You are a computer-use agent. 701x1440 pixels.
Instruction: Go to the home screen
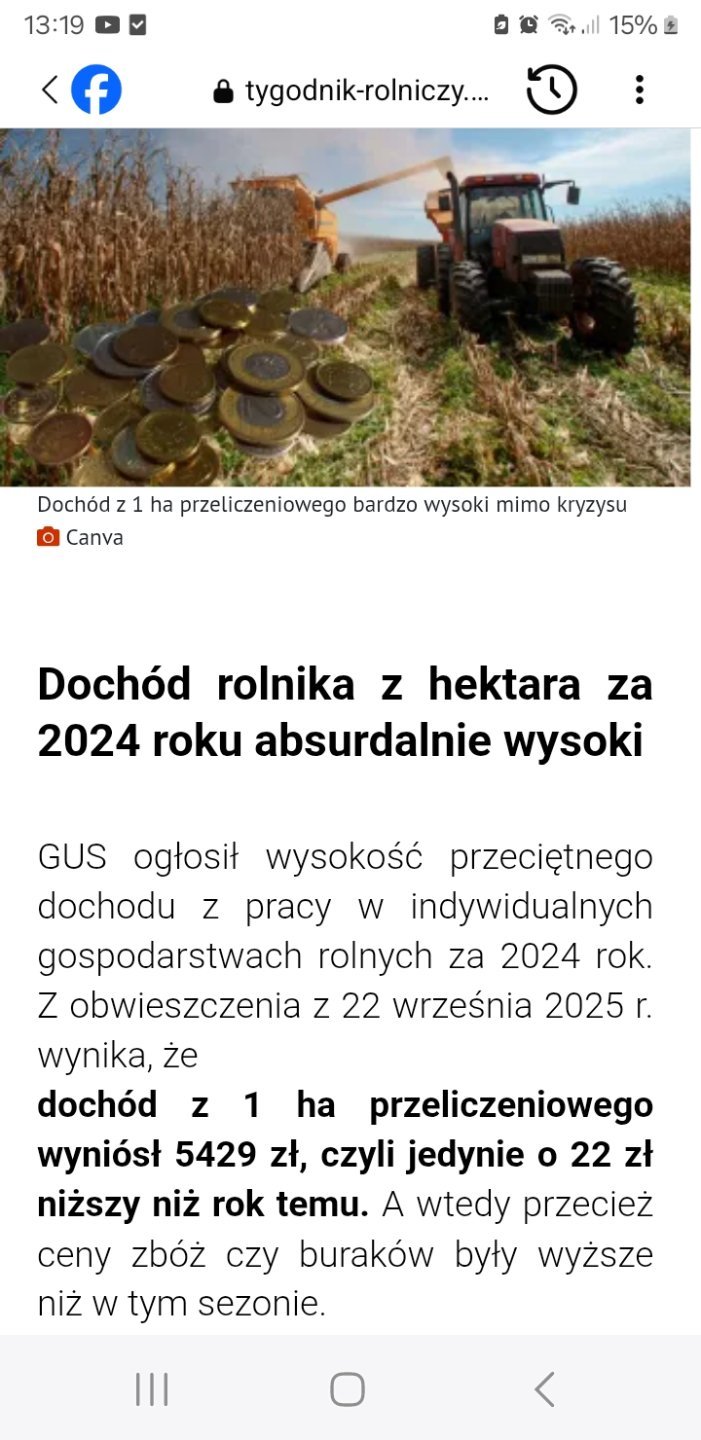pos(347,1389)
